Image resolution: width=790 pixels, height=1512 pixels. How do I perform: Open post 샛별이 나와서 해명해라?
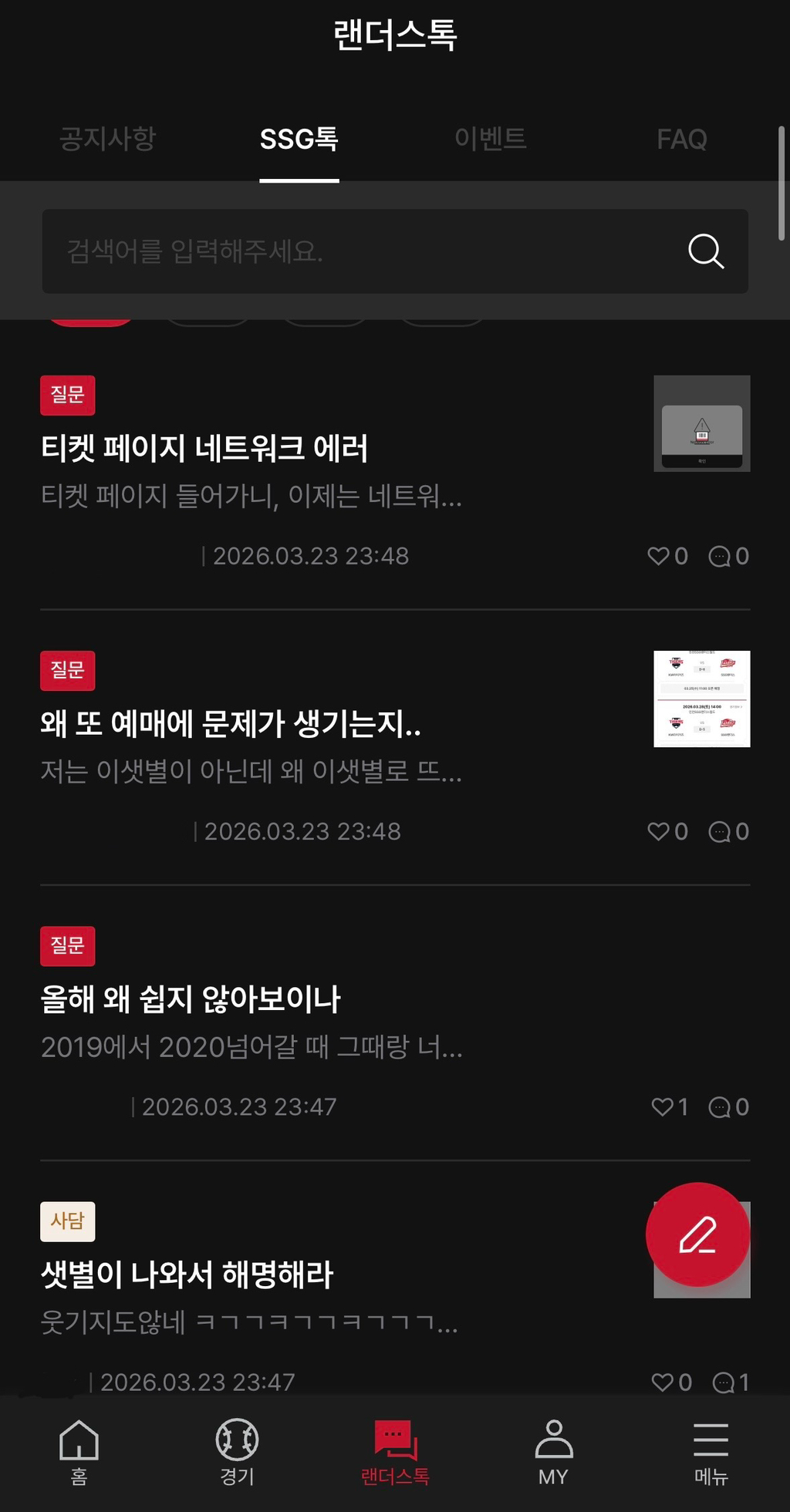[187, 1275]
